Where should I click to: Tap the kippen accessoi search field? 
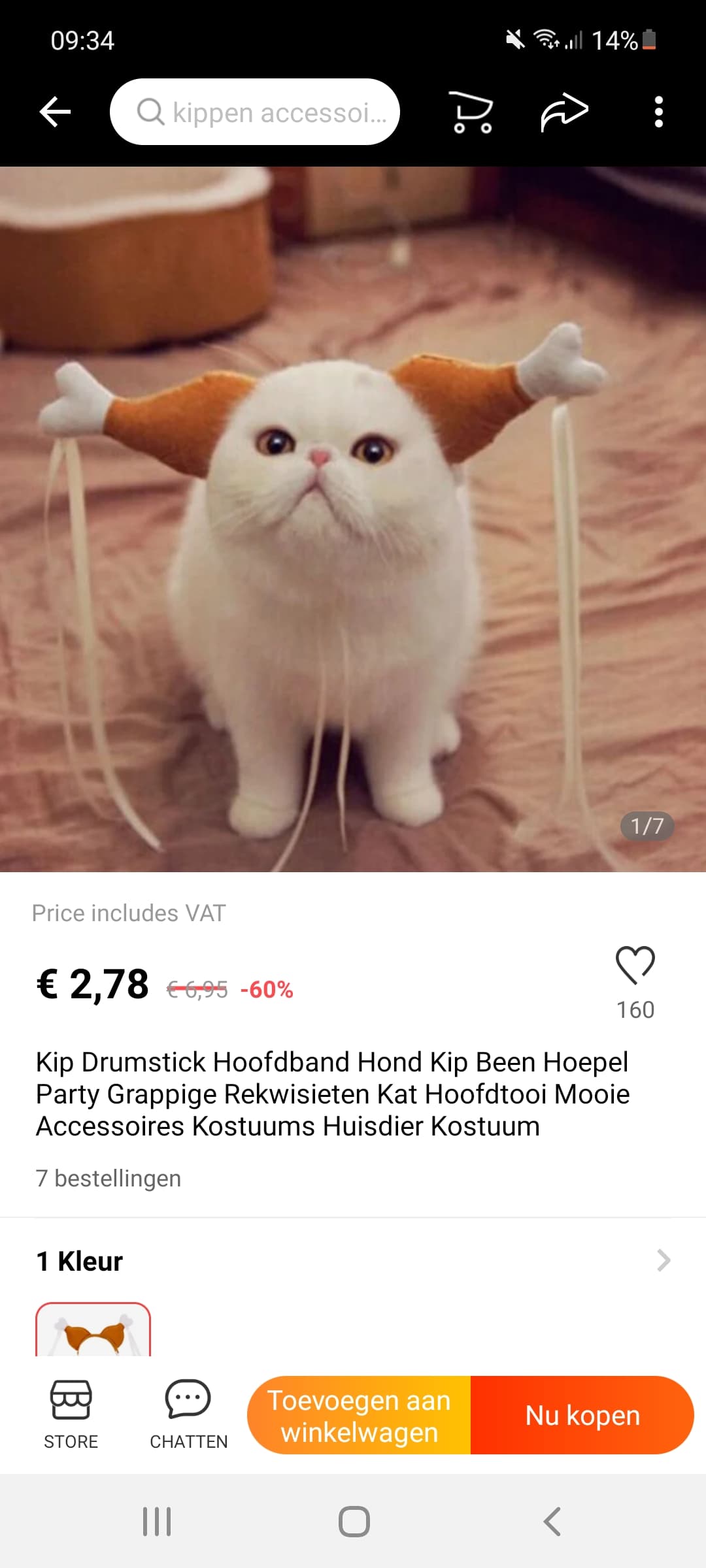point(255,112)
